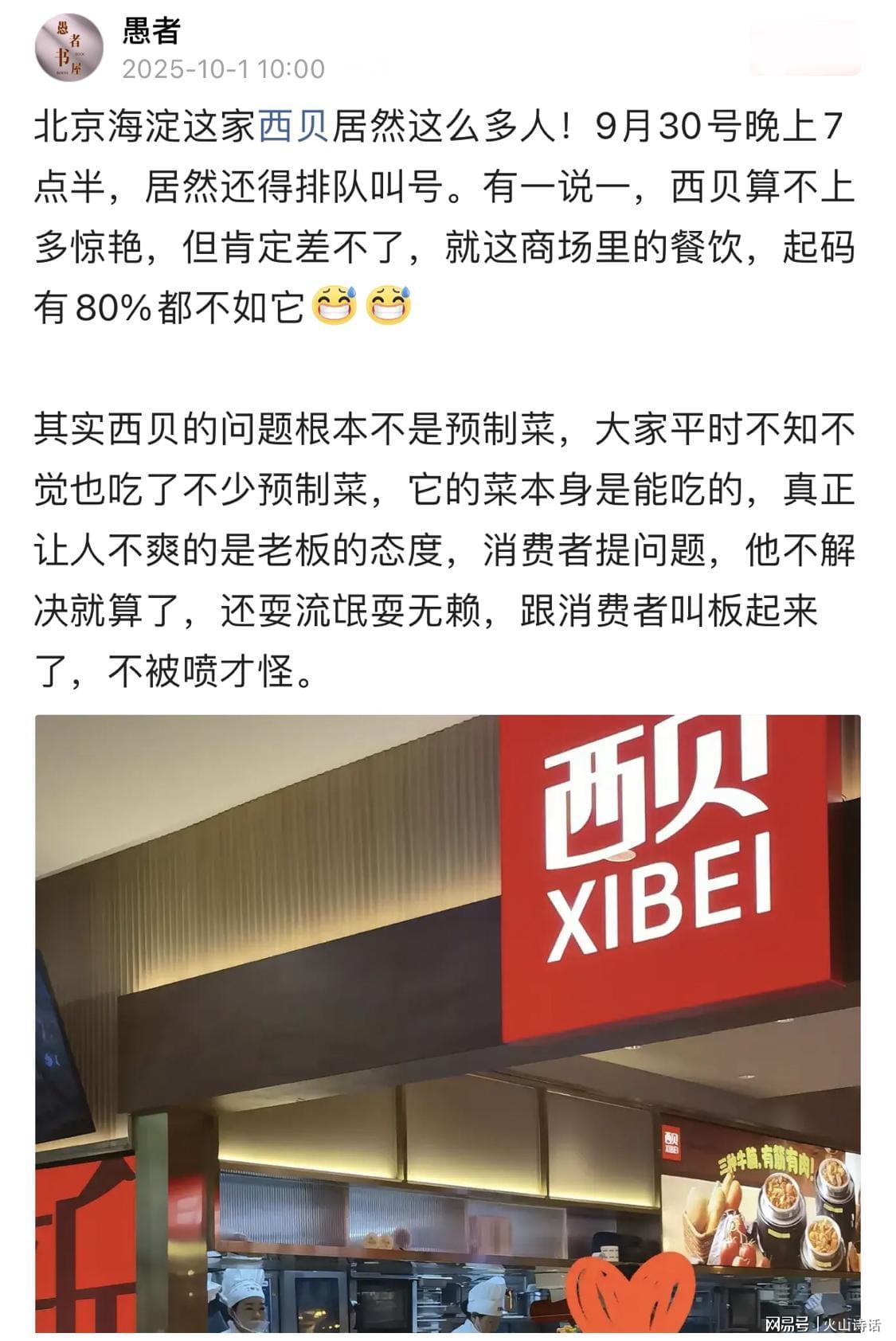Open the blue 西贝 topic link
The width and height of the screenshot is (896, 1341).
(x=294, y=127)
